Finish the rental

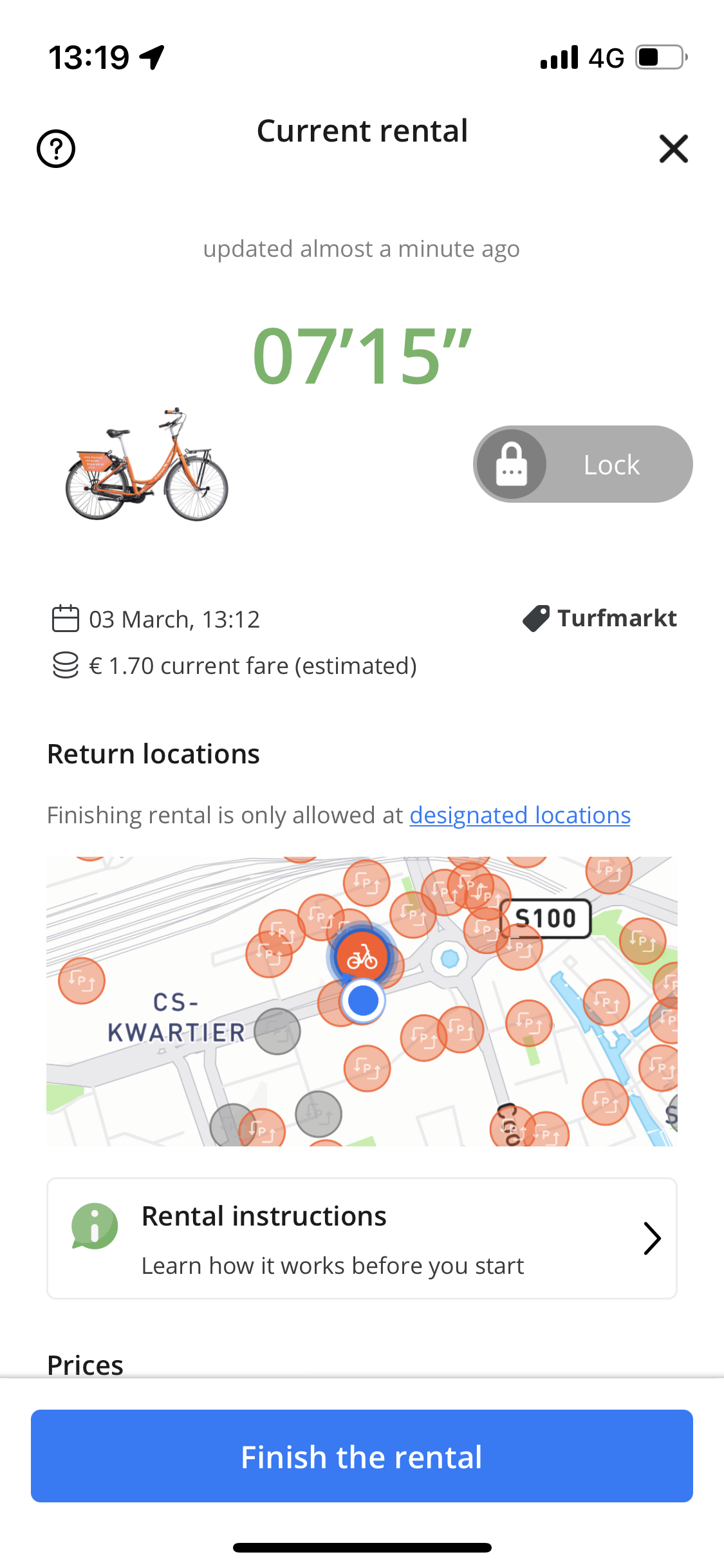[x=362, y=1456]
